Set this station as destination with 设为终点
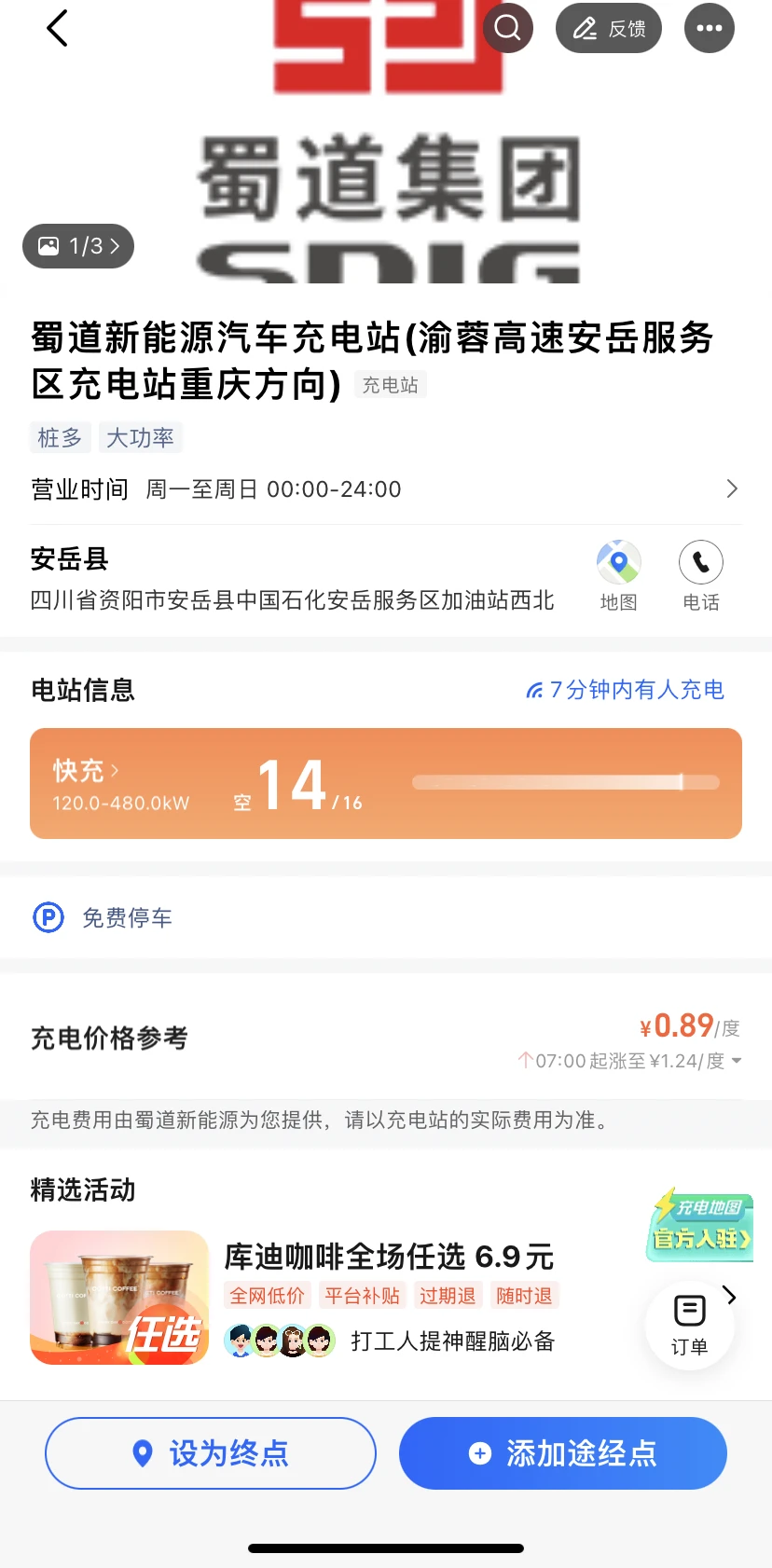772x1568 pixels. 211,1453
